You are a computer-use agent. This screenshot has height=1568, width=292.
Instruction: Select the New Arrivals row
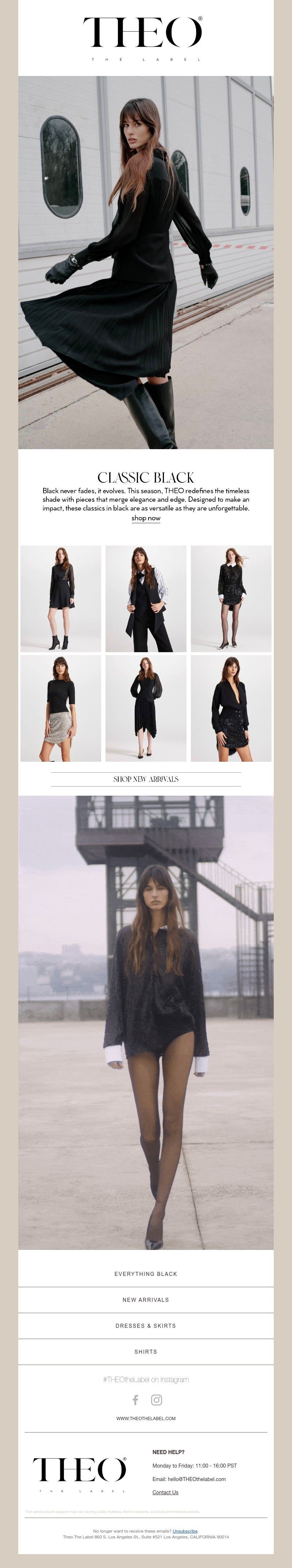pos(146,1300)
